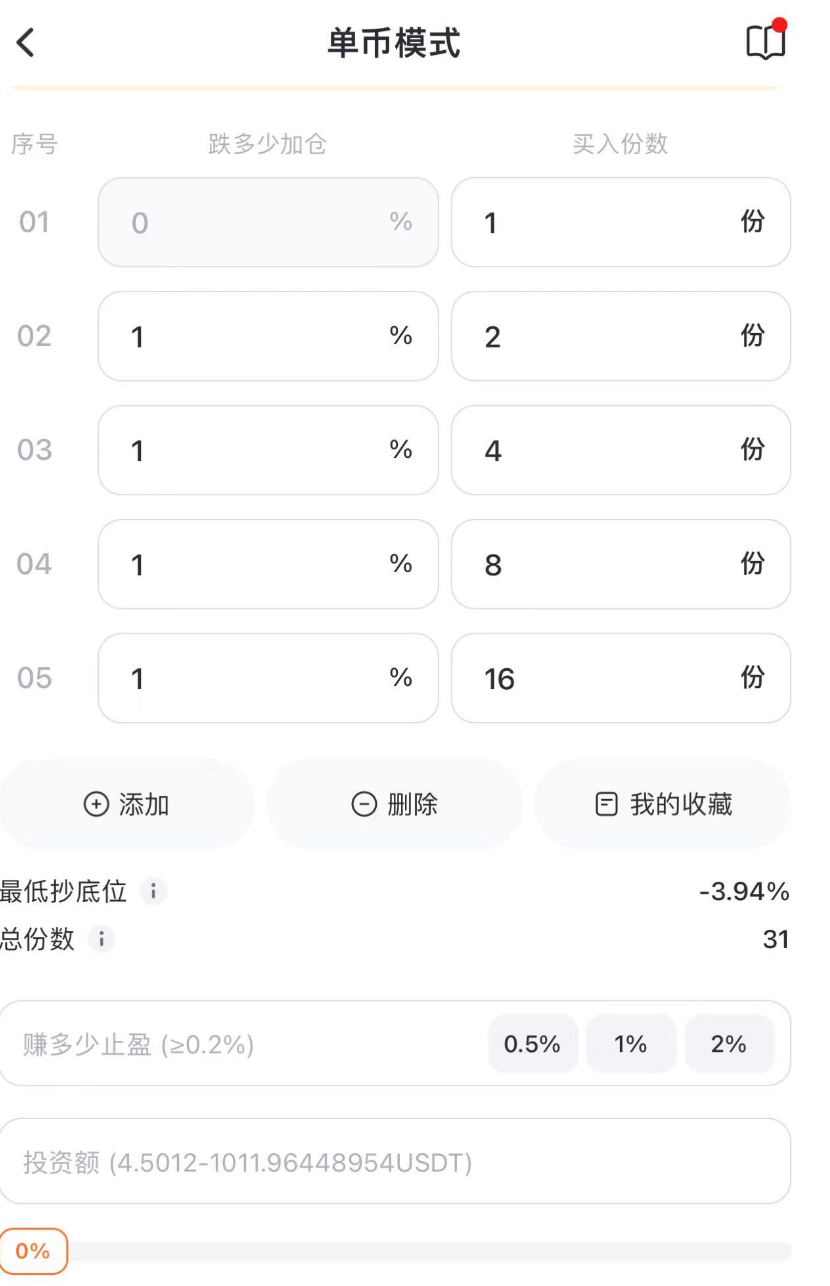Viewport: 830px width, 1286px height.
Task: Tap 删除 to remove a row
Action: pyautogui.click(x=394, y=804)
